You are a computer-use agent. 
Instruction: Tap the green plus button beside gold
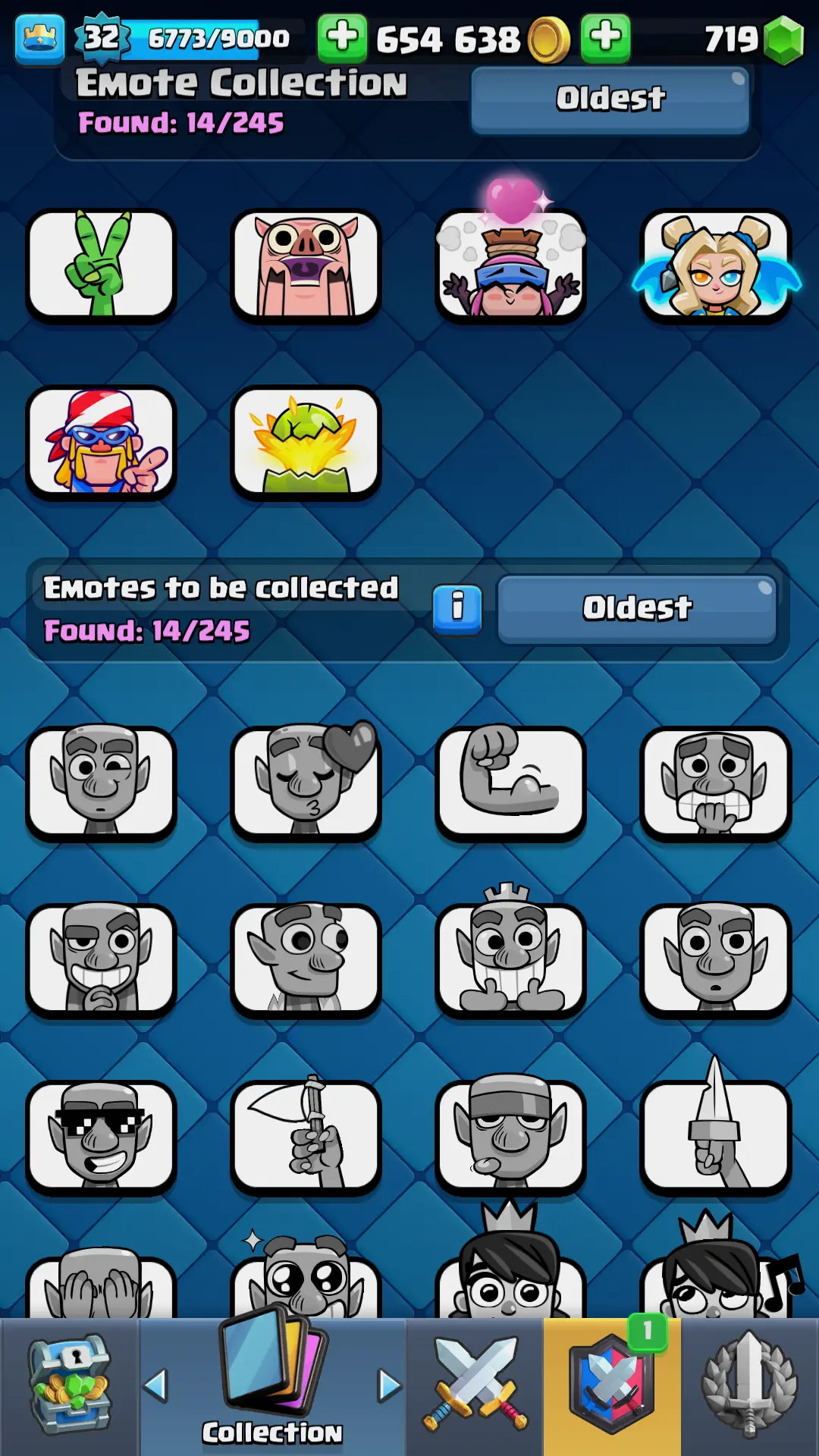click(x=342, y=38)
